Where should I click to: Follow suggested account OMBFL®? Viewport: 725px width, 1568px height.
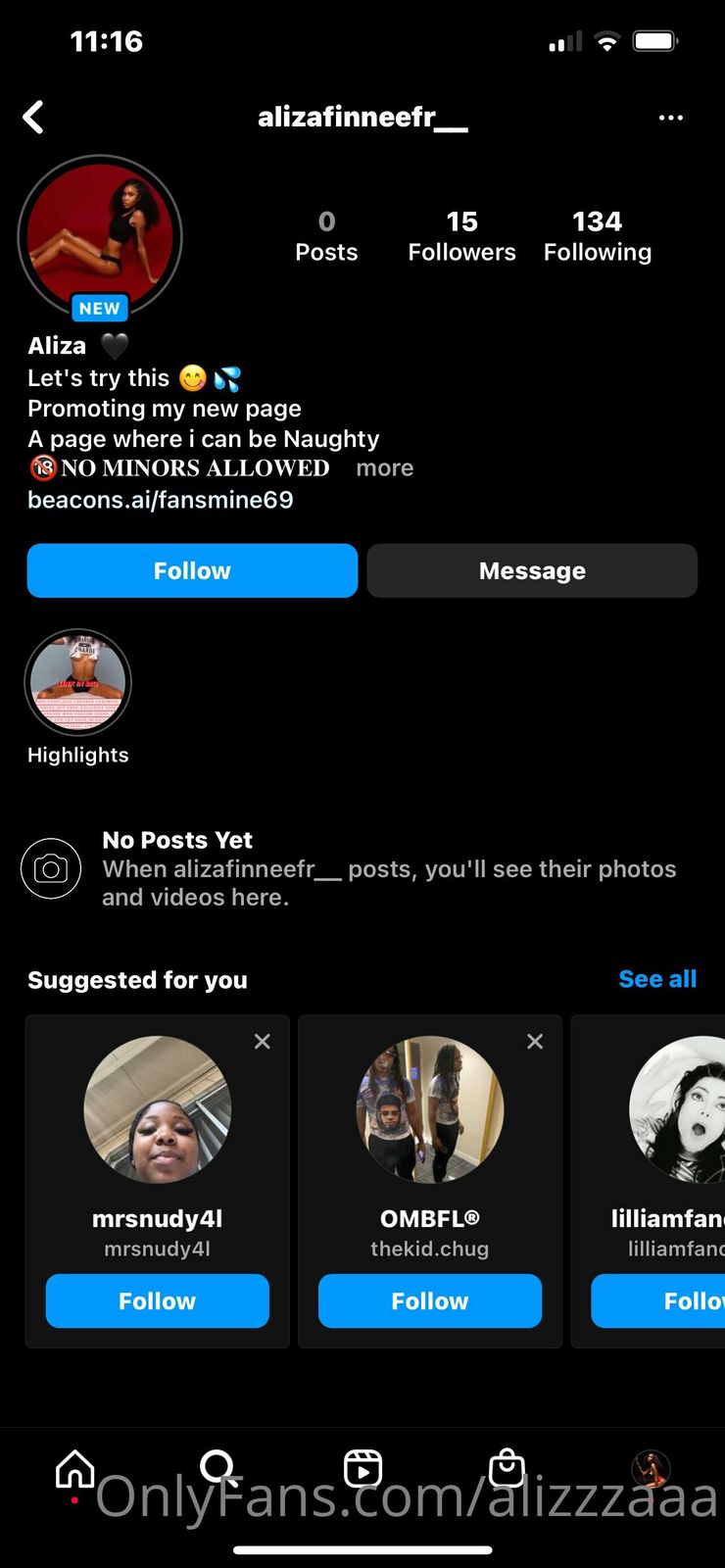(x=429, y=1300)
